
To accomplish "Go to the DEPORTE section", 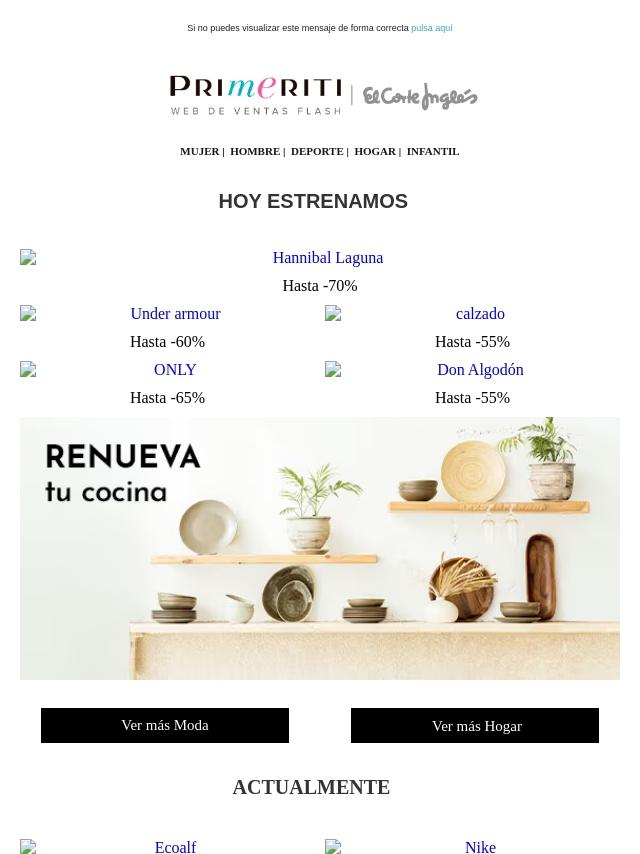I will pos(317,151).
